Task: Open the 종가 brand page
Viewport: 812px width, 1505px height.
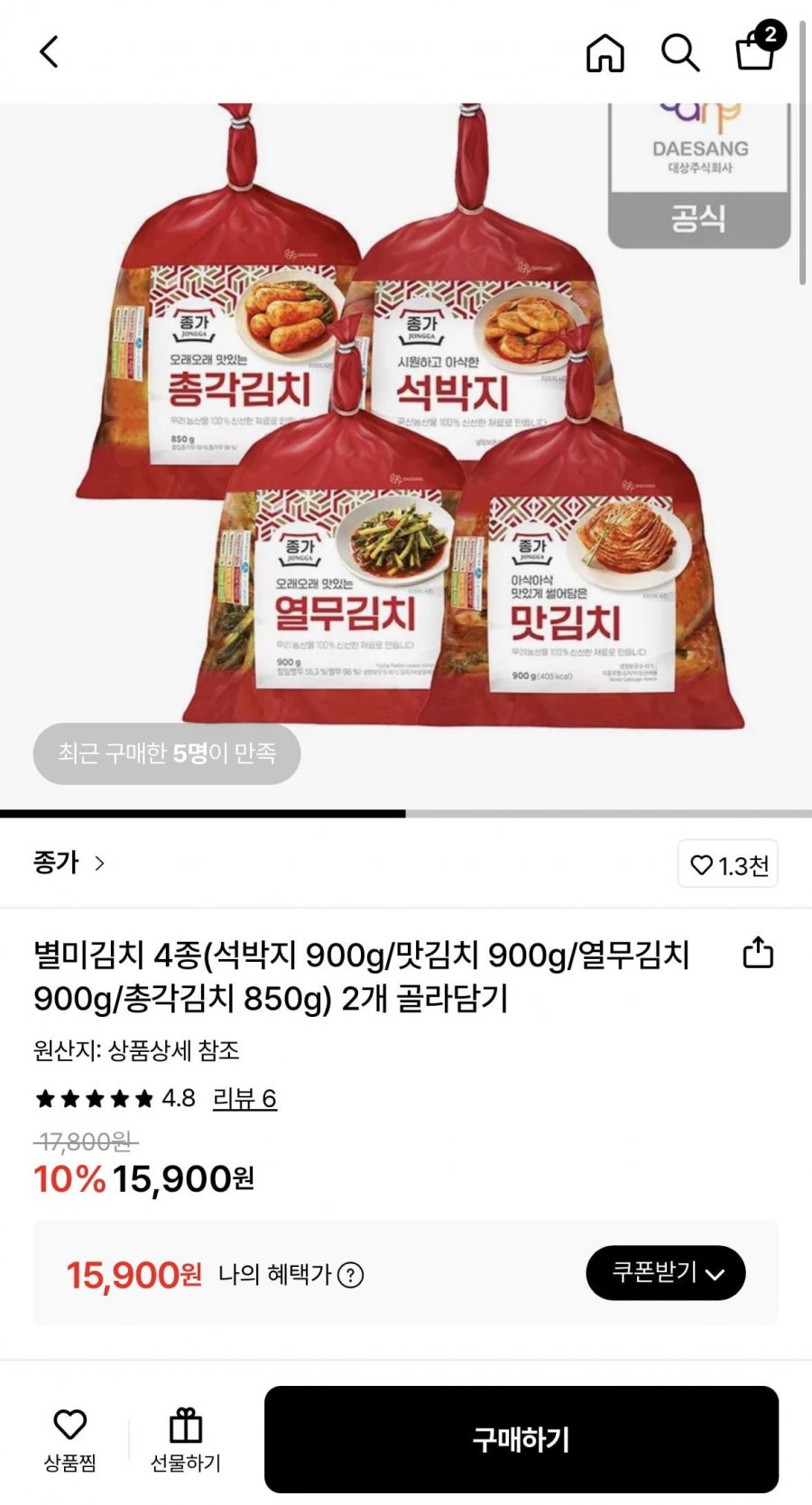Action: (69, 863)
